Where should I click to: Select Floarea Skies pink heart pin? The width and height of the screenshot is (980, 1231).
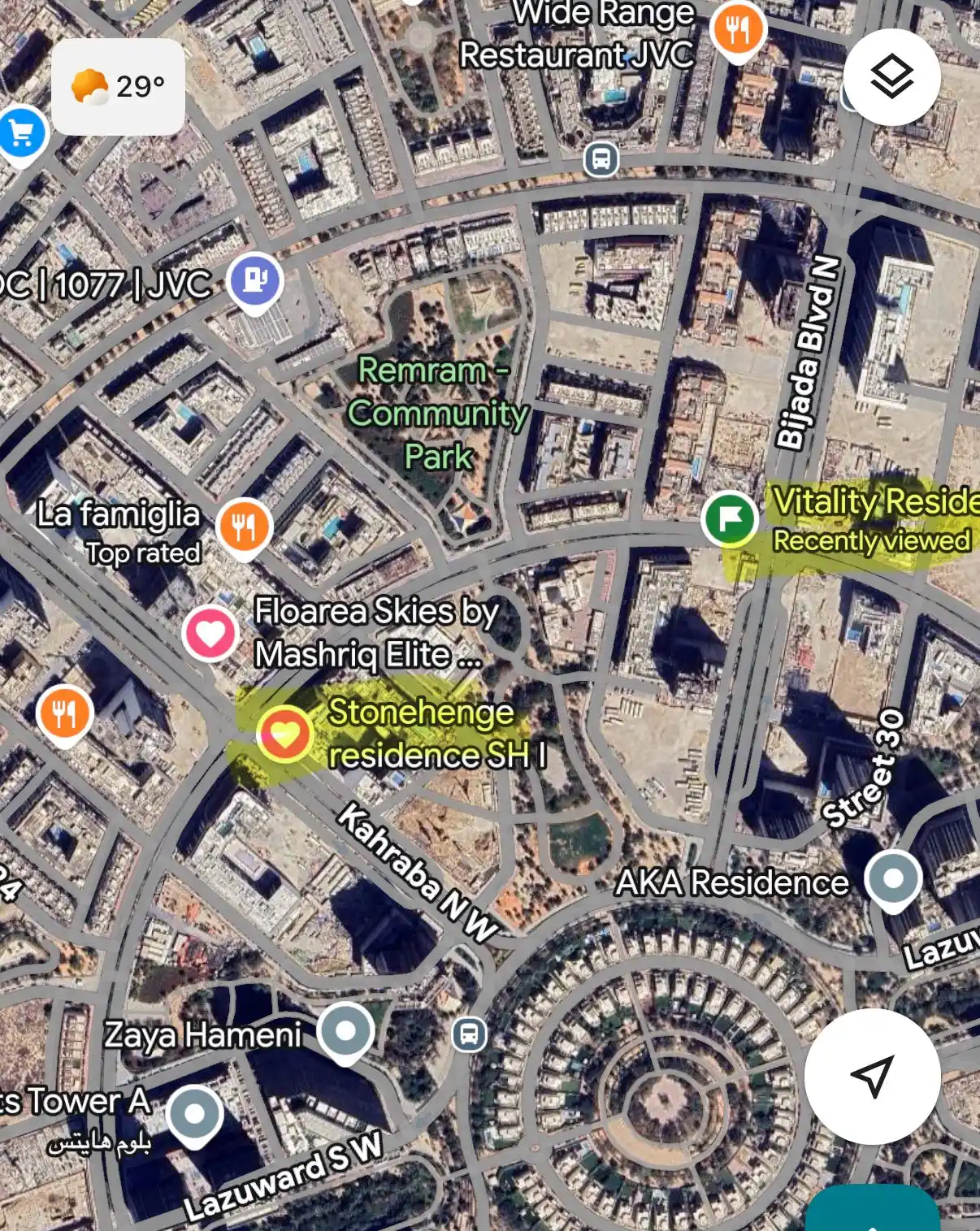(210, 633)
